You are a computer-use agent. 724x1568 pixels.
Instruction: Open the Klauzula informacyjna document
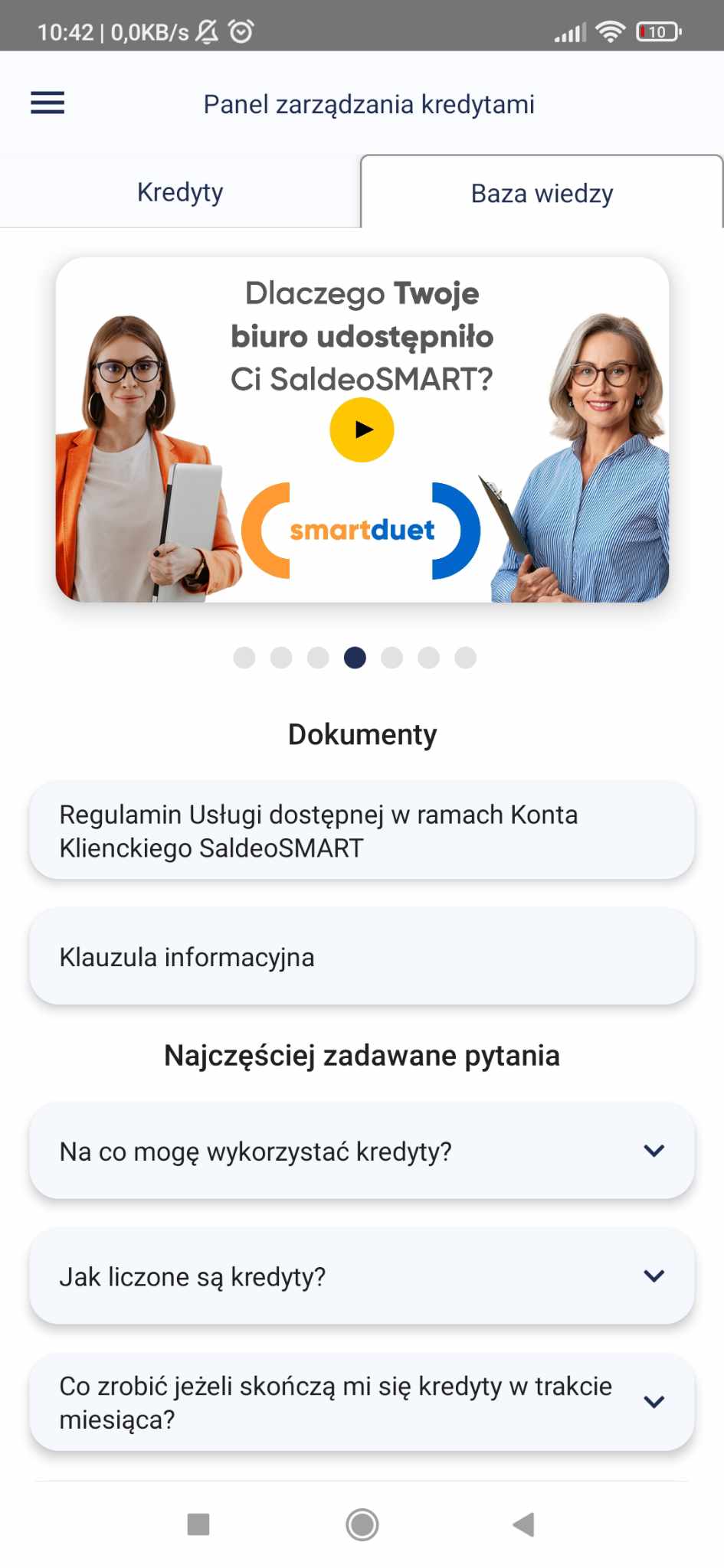(x=362, y=957)
